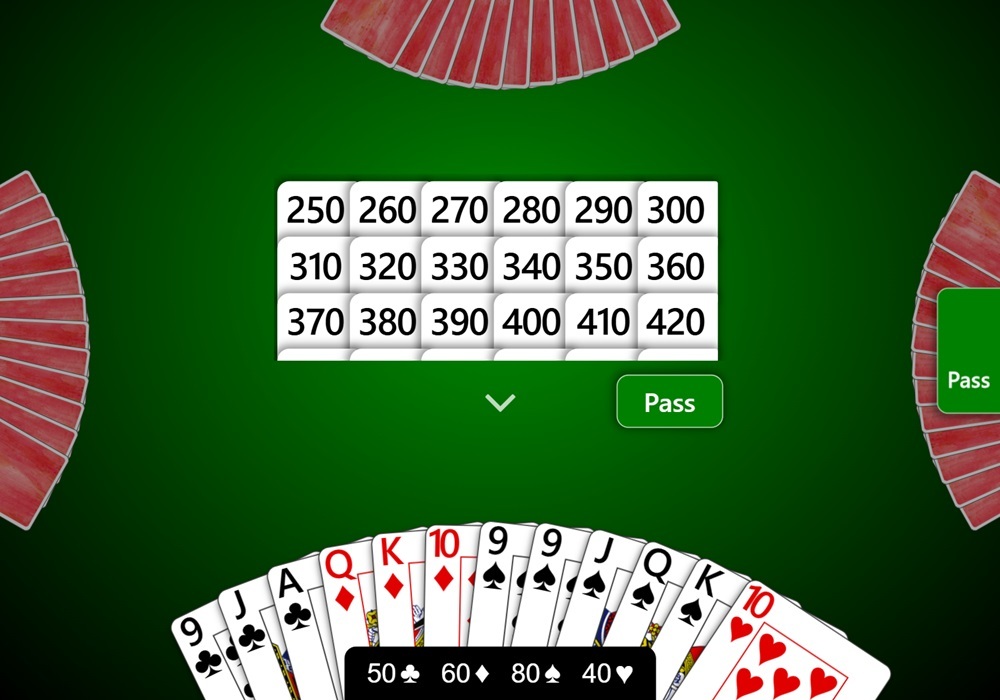
Task: Place a bid of 400
Action: pos(531,321)
